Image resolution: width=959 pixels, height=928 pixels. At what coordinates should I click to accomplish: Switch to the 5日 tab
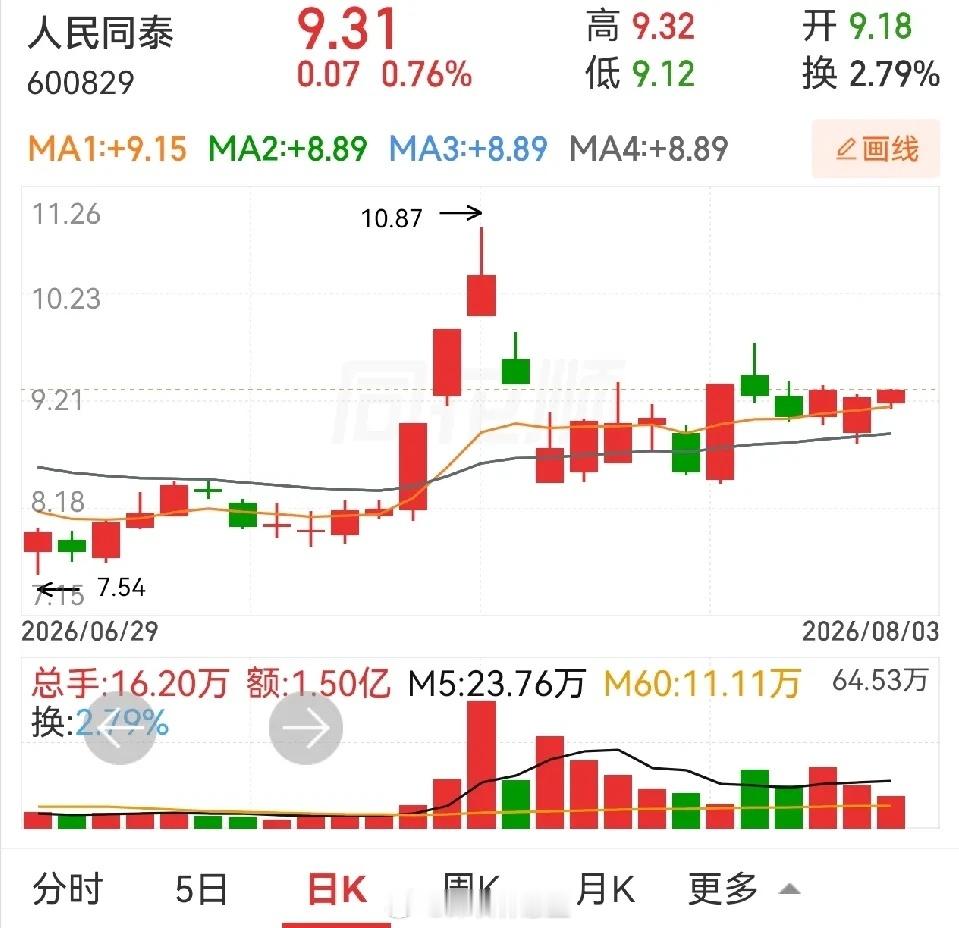tap(201, 889)
